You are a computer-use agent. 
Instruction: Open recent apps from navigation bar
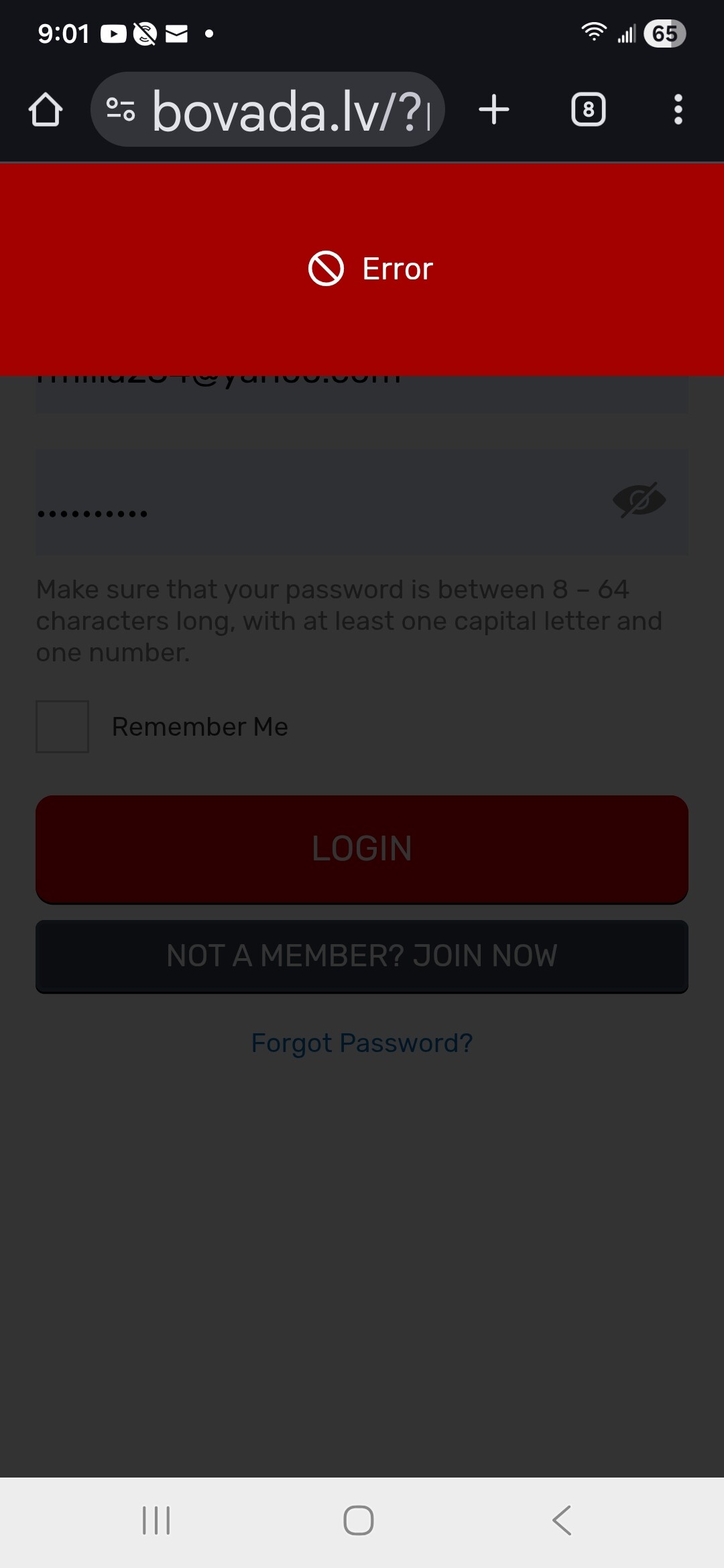click(x=156, y=1520)
